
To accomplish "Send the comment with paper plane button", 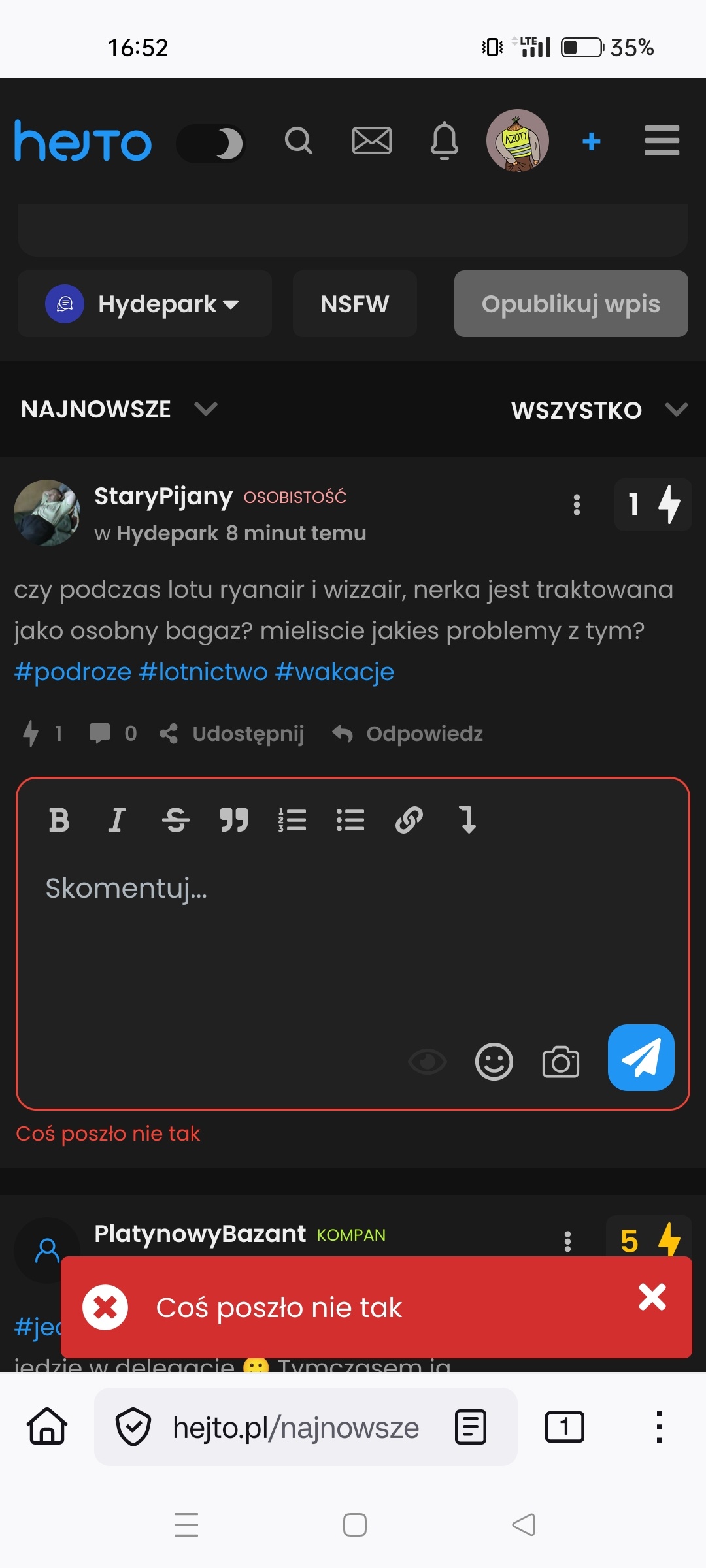I will tap(641, 1058).
